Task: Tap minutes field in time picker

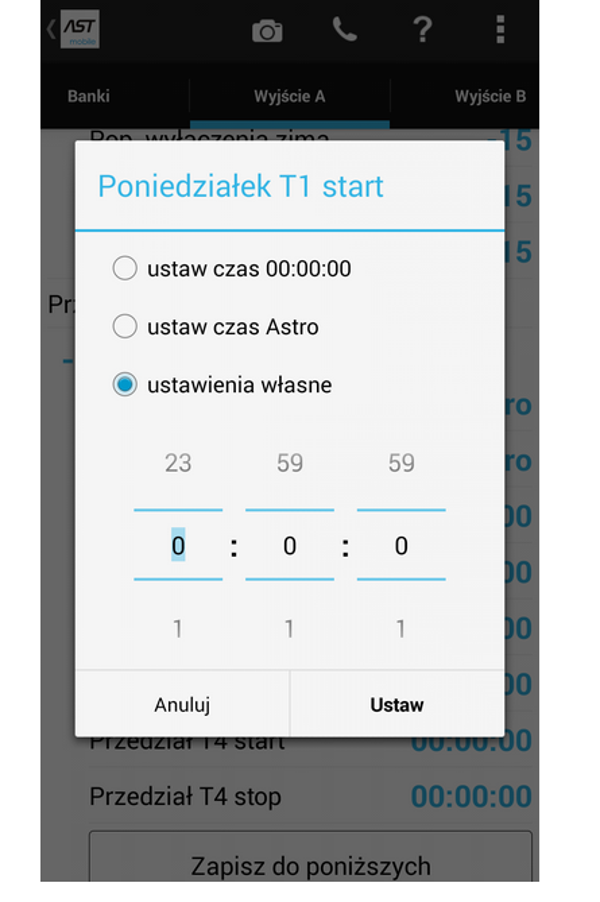Action: tap(289, 546)
